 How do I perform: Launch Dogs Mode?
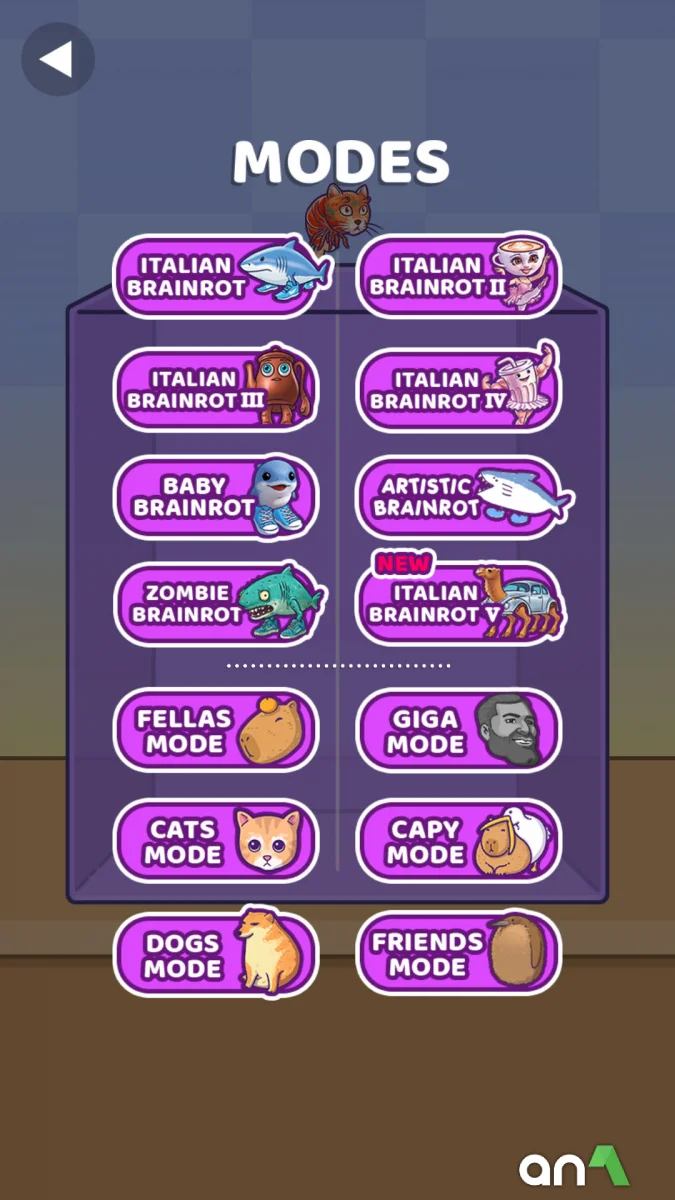215,955
